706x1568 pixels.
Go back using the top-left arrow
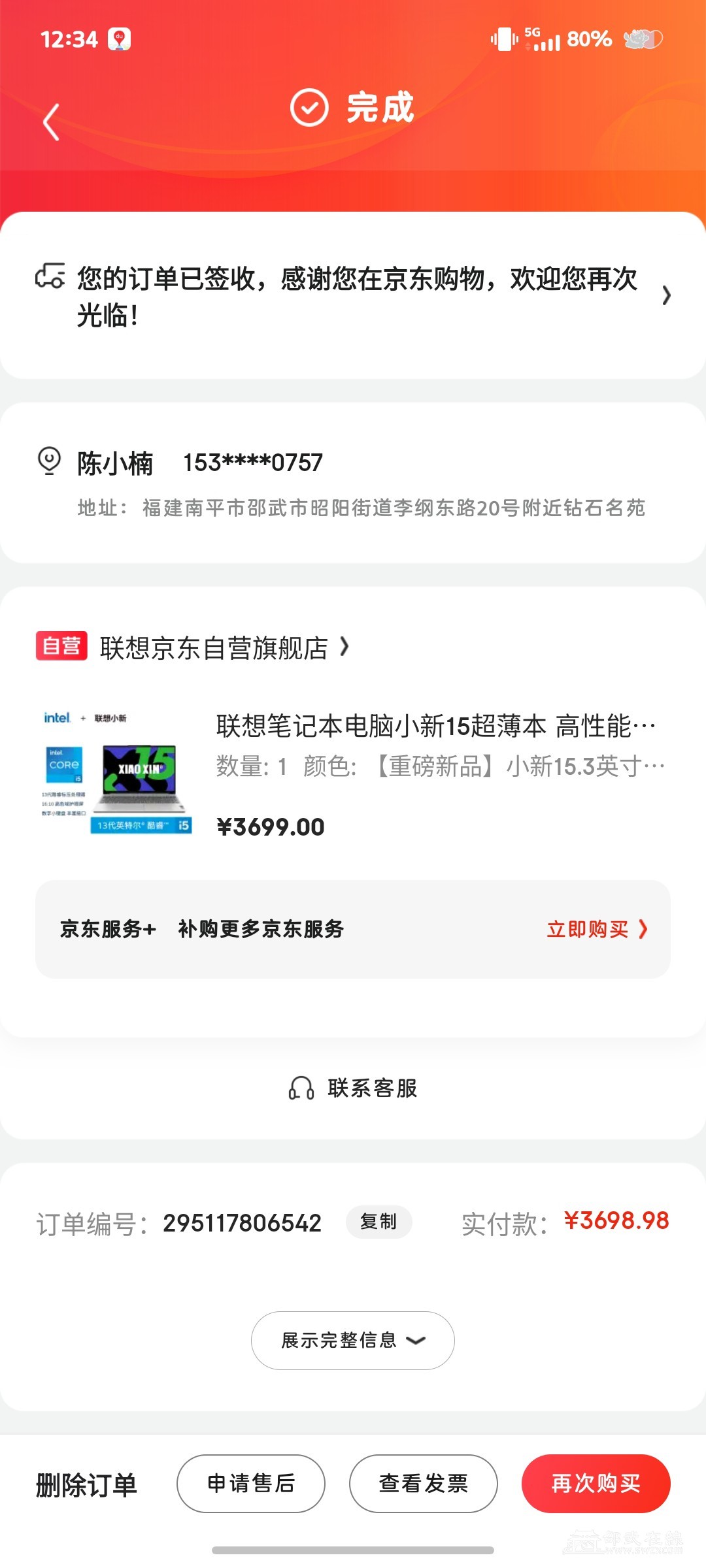(x=51, y=122)
